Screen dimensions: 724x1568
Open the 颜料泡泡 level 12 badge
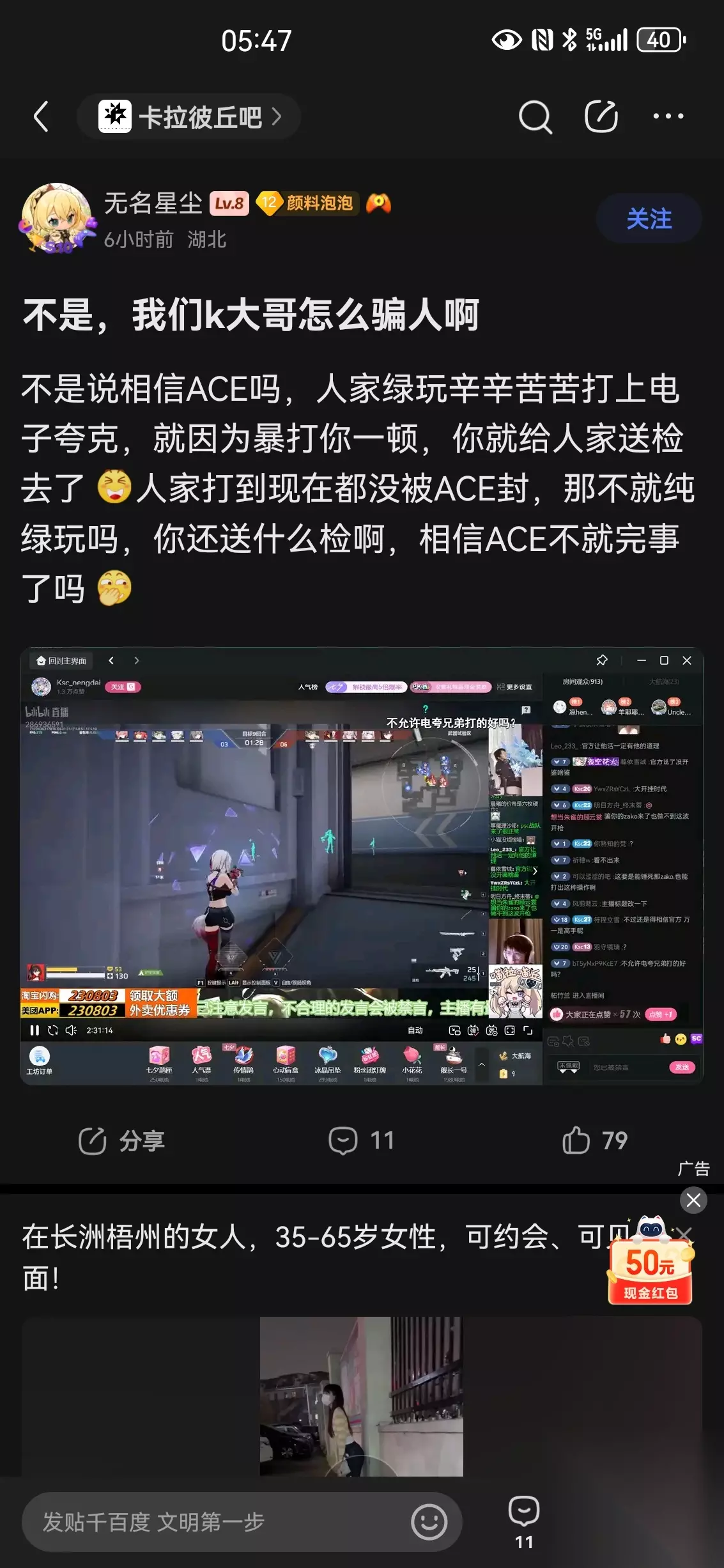(306, 203)
